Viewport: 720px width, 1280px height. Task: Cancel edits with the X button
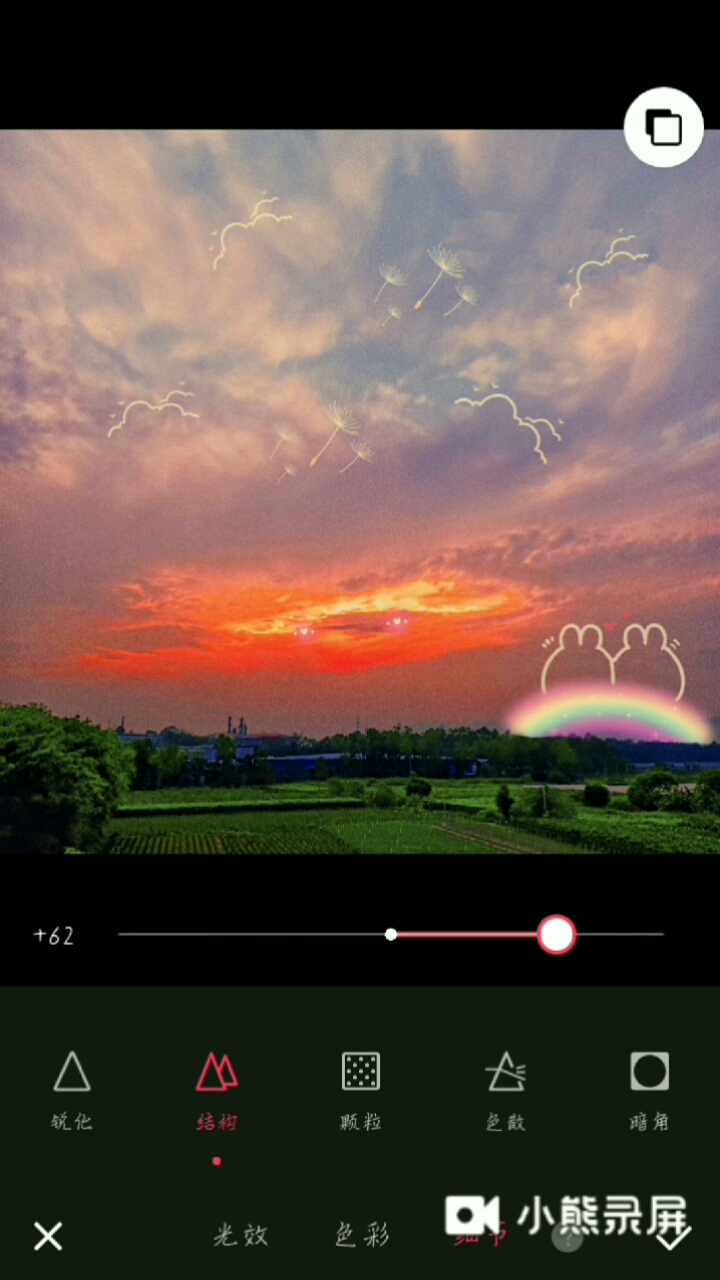[x=48, y=1236]
